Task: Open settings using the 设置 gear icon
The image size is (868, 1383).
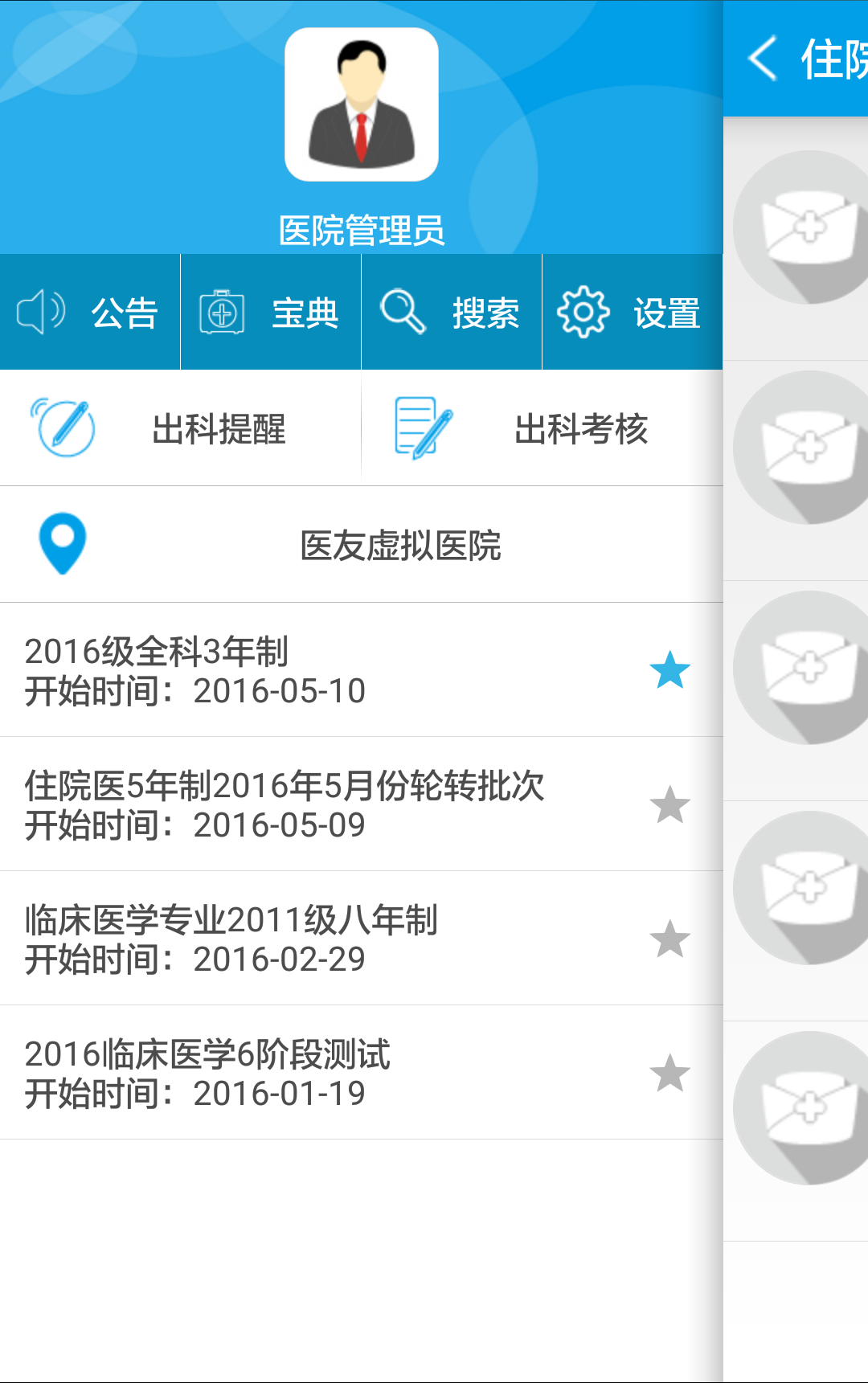Action: click(x=583, y=311)
